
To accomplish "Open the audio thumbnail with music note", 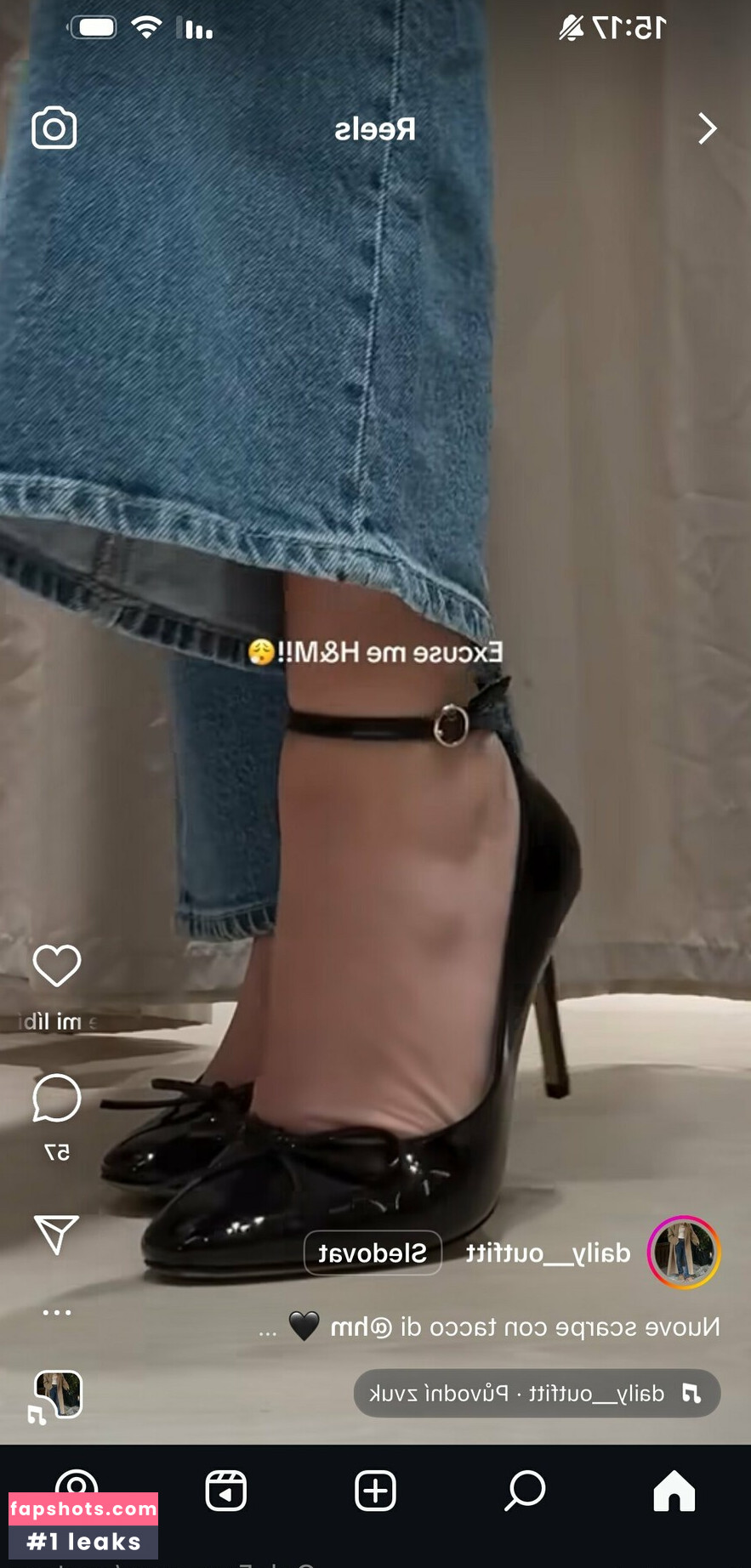I will click(x=58, y=1395).
